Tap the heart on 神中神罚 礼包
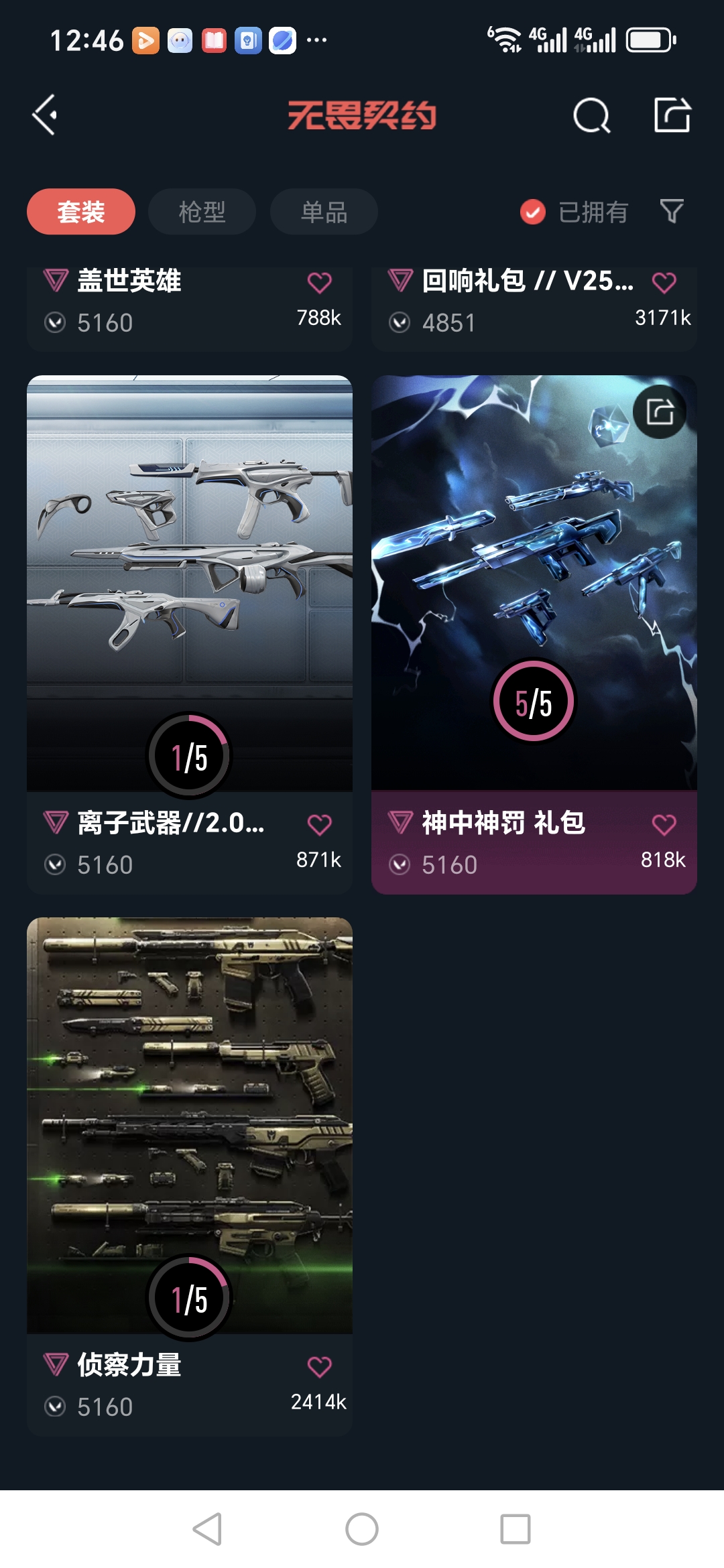 point(664,824)
